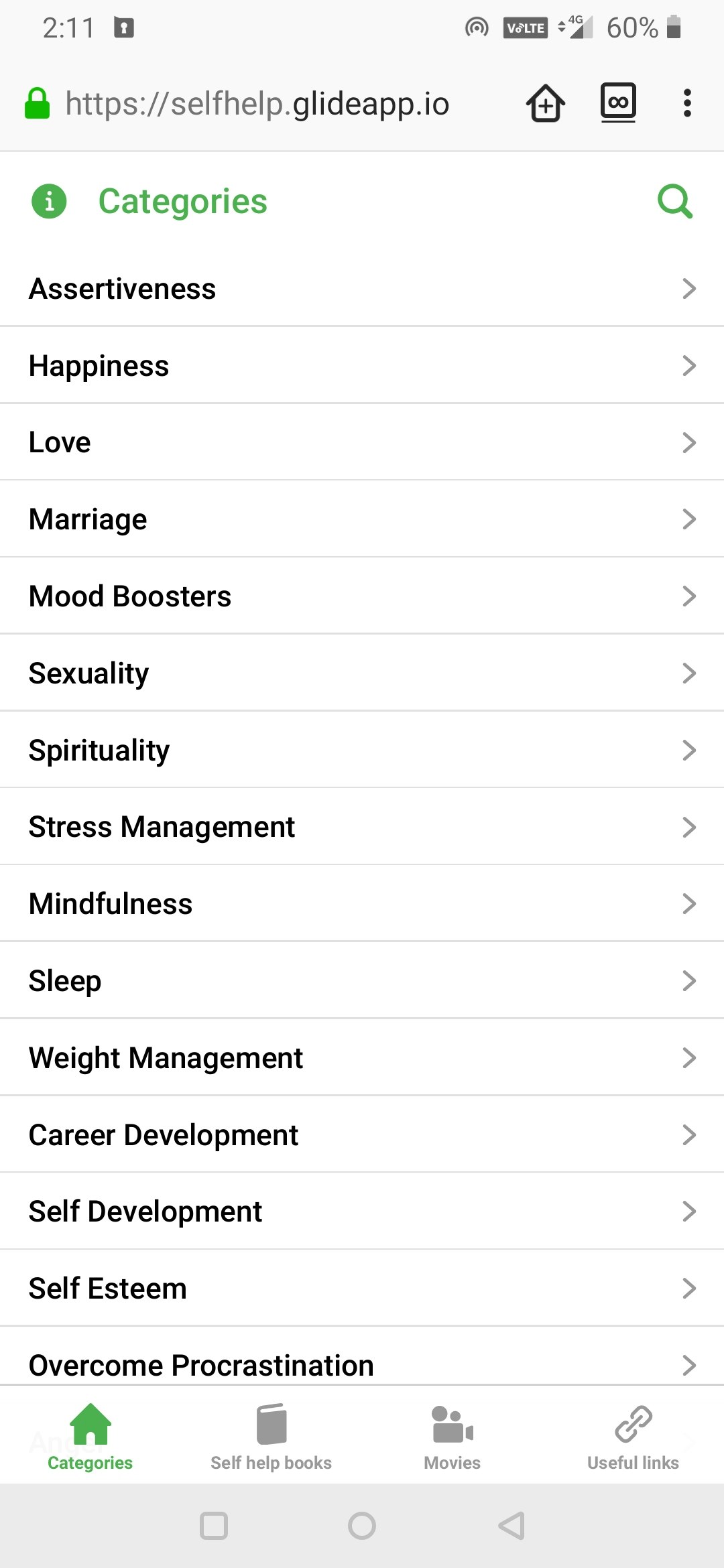Image resolution: width=724 pixels, height=1568 pixels.
Task: Expand the Mood Boosters chevron
Action: (690, 596)
